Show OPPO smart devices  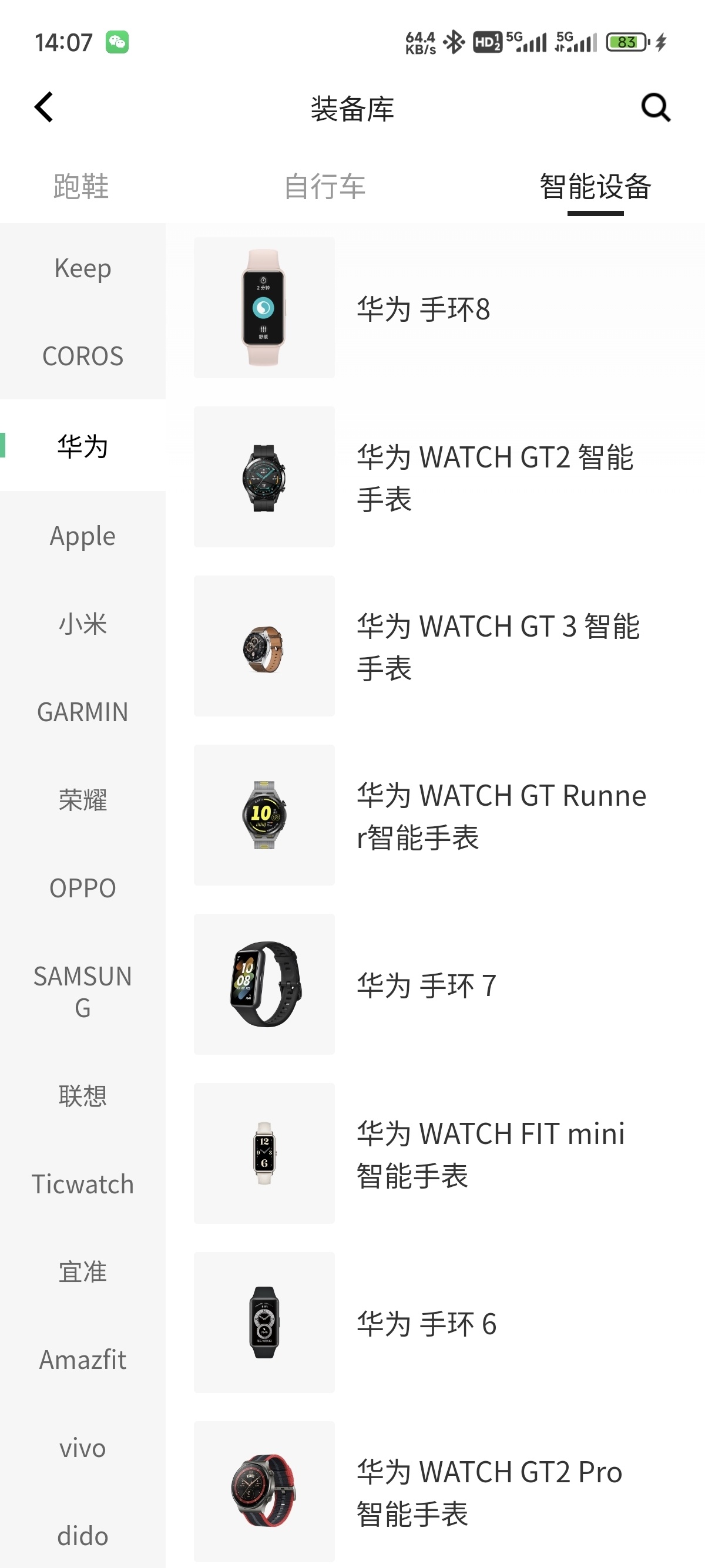click(83, 888)
